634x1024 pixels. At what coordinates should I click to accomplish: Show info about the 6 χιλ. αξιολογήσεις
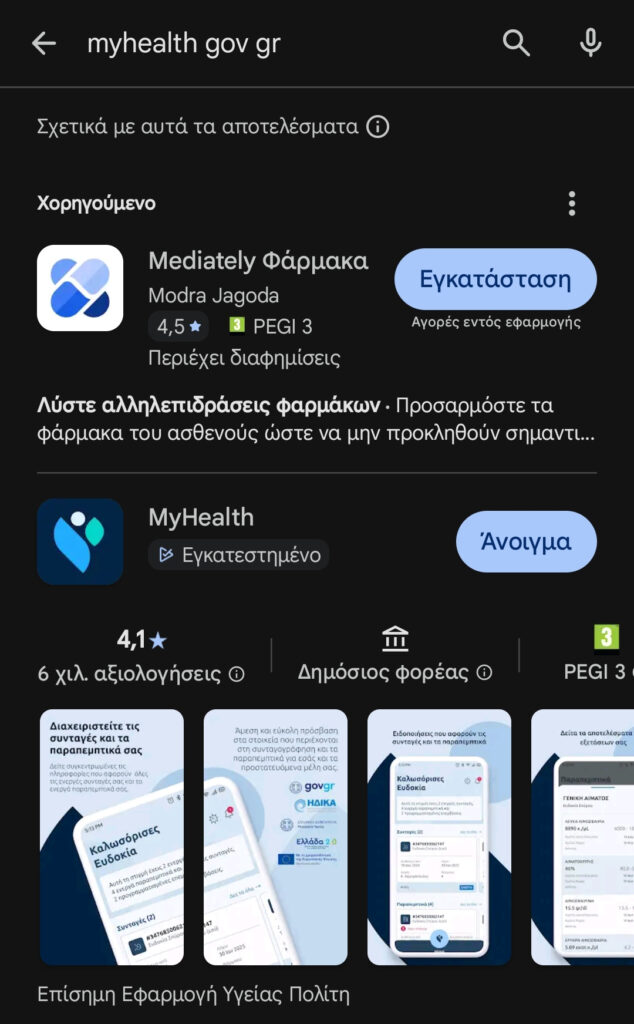(x=236, y=674)
